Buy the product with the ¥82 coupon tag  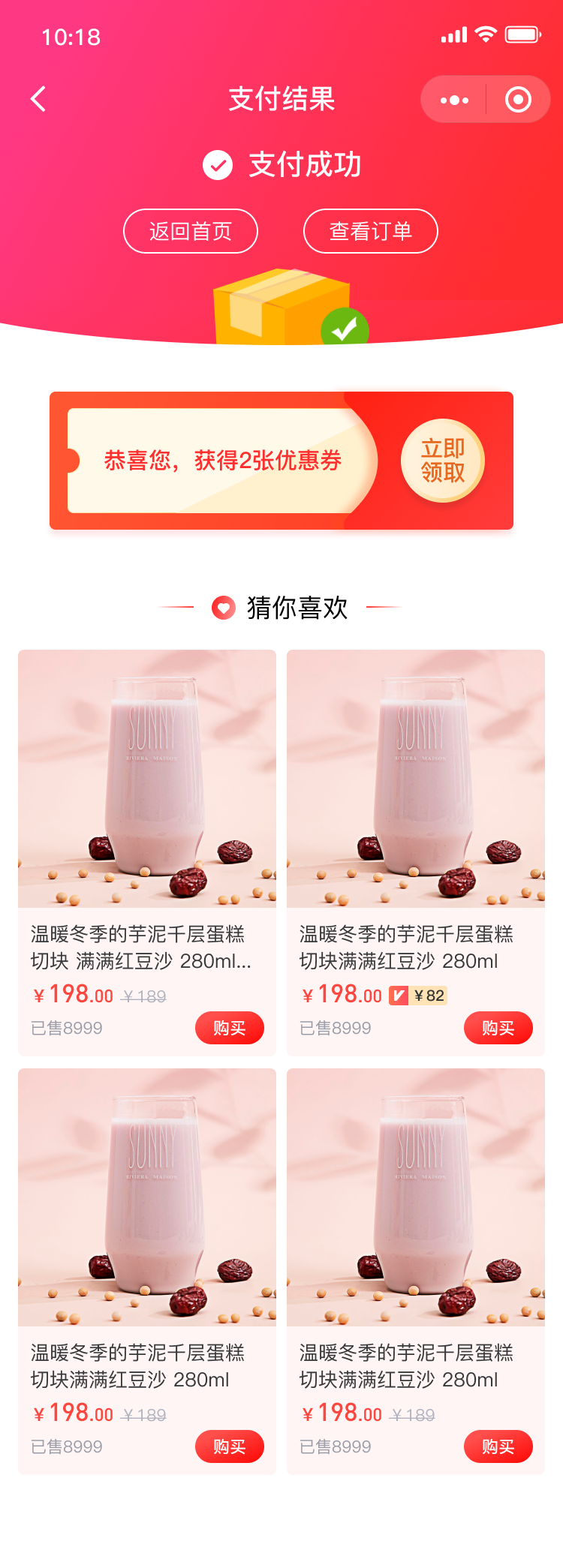(x=498, y=1028)
